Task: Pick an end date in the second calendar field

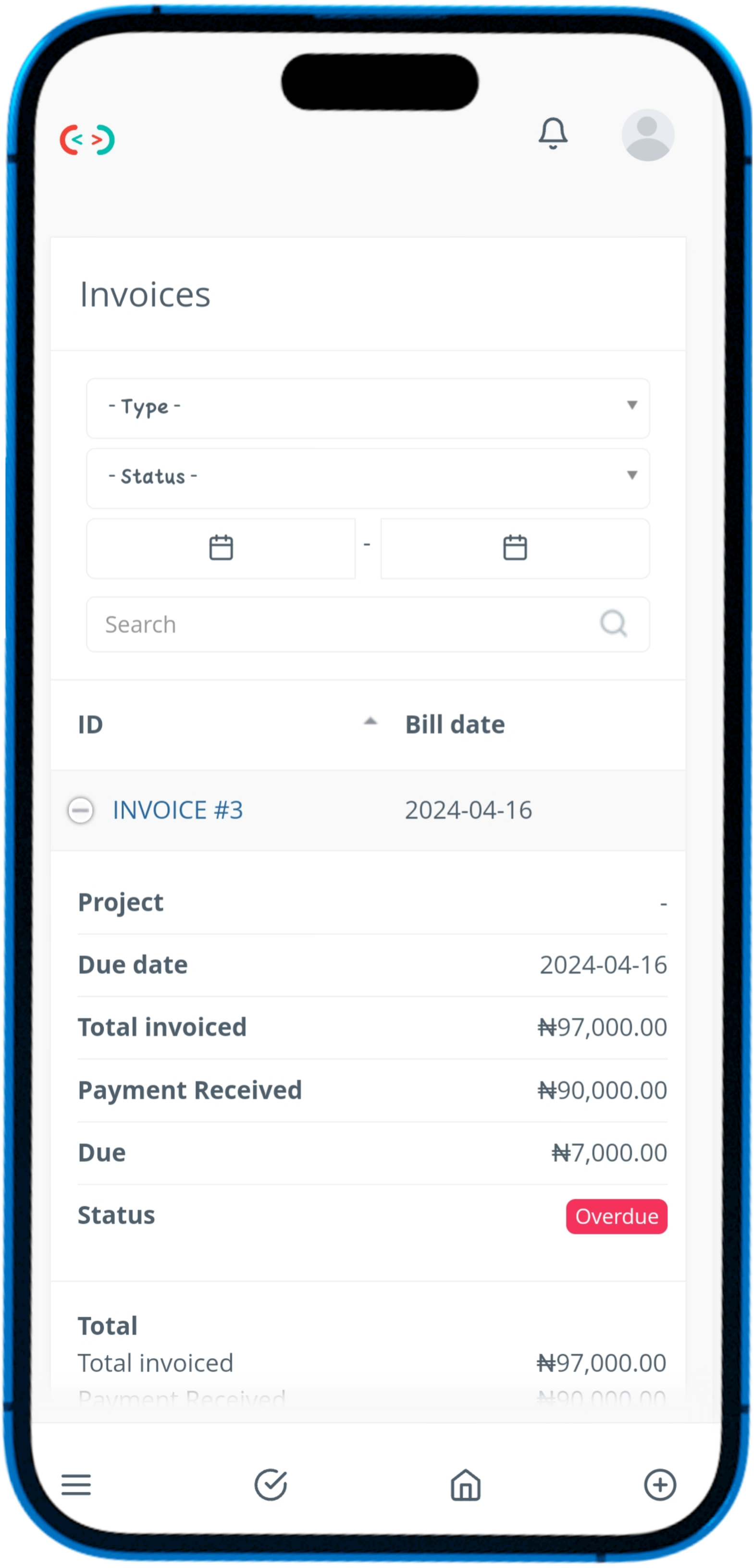Action: [515, 548]
